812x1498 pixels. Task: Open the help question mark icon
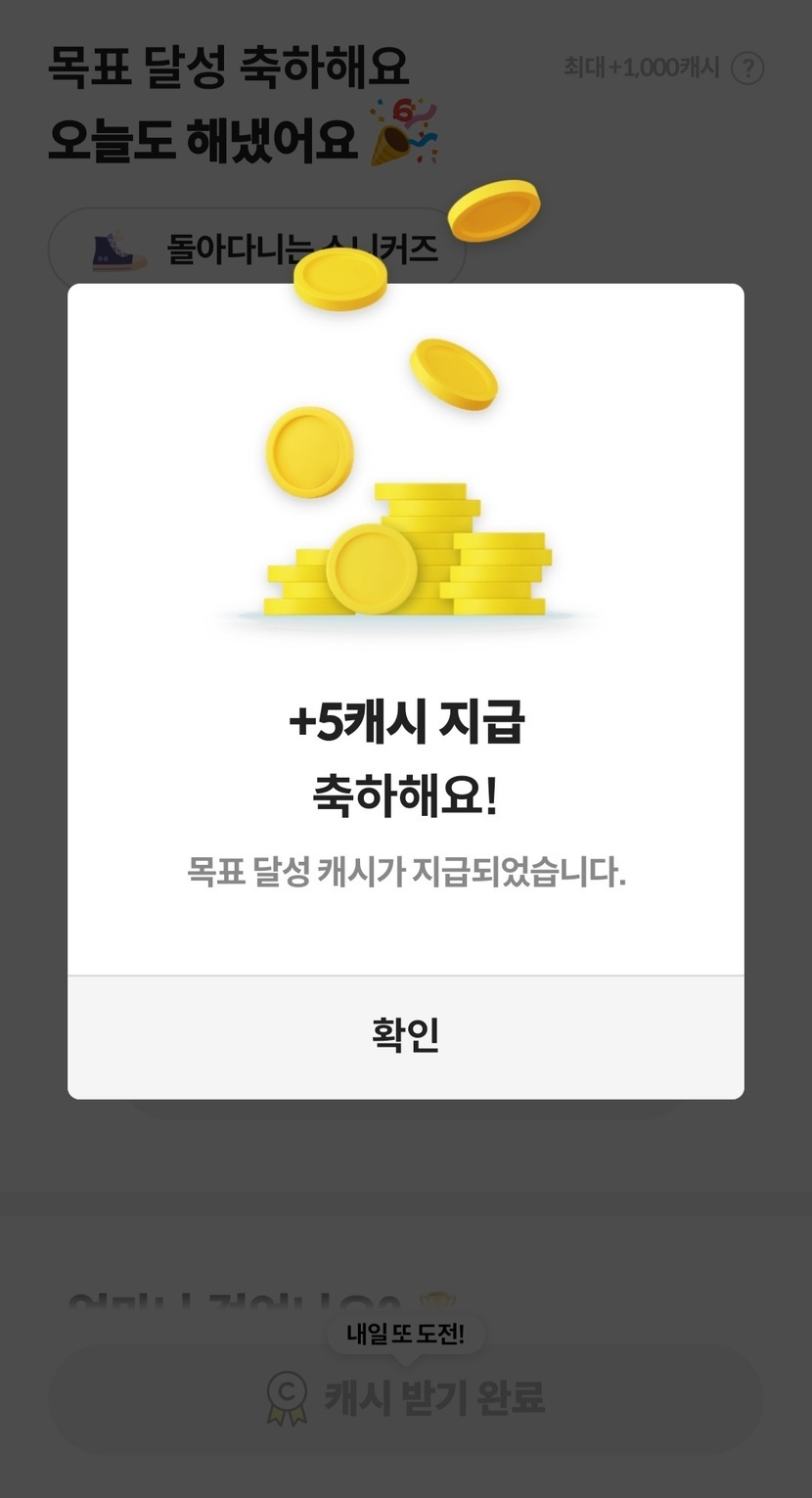point(747,68)
